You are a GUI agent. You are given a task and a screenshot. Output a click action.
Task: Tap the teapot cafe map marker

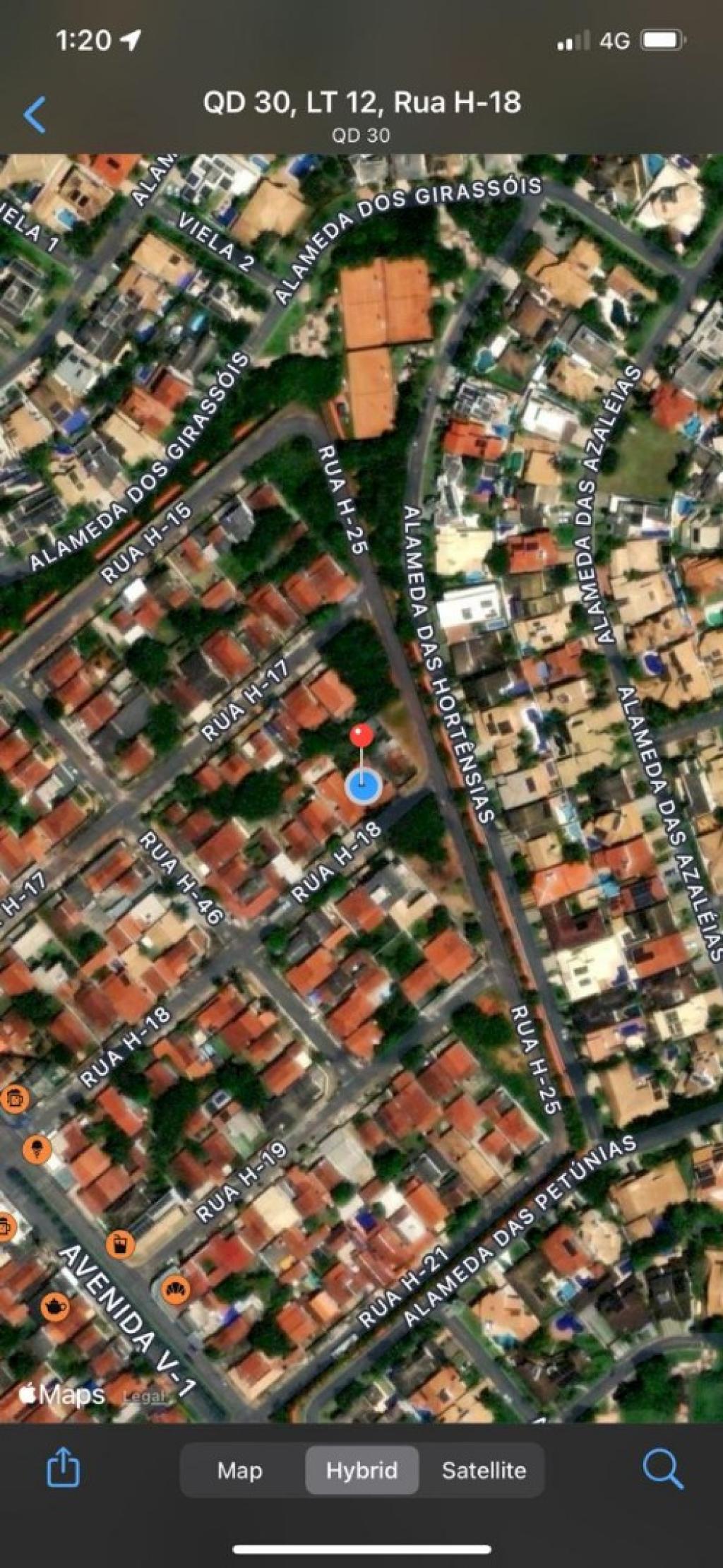tap(54, 1307)
